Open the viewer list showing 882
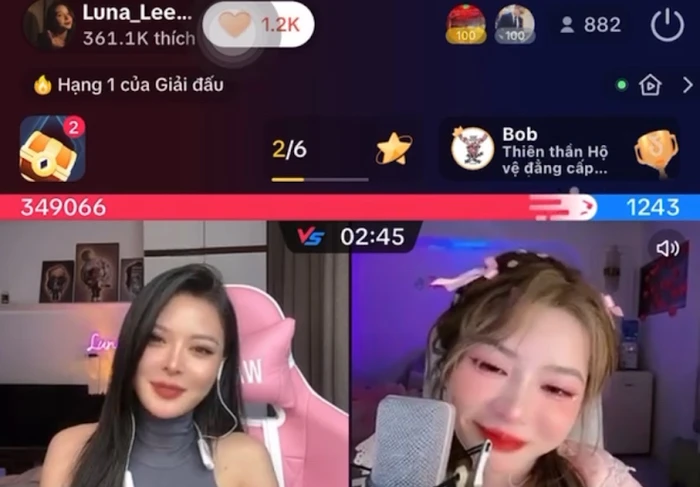The image size is (700, 487). (x=590, y=25)
